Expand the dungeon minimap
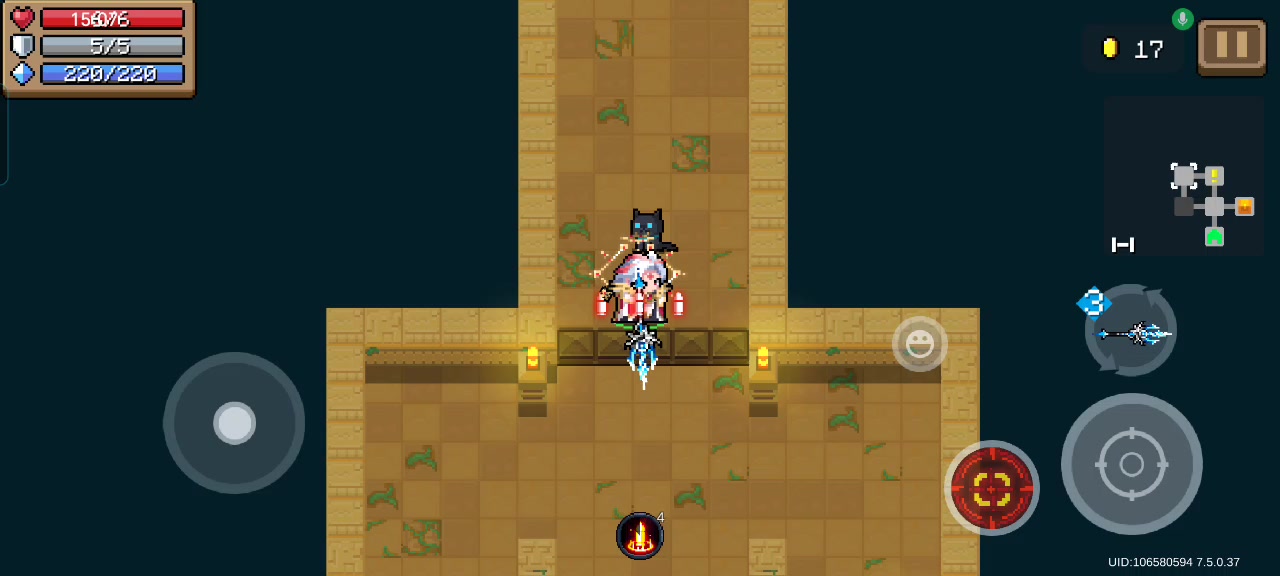The width and height of the screenshot is (1280, 576). click(x=1183, y=176)
